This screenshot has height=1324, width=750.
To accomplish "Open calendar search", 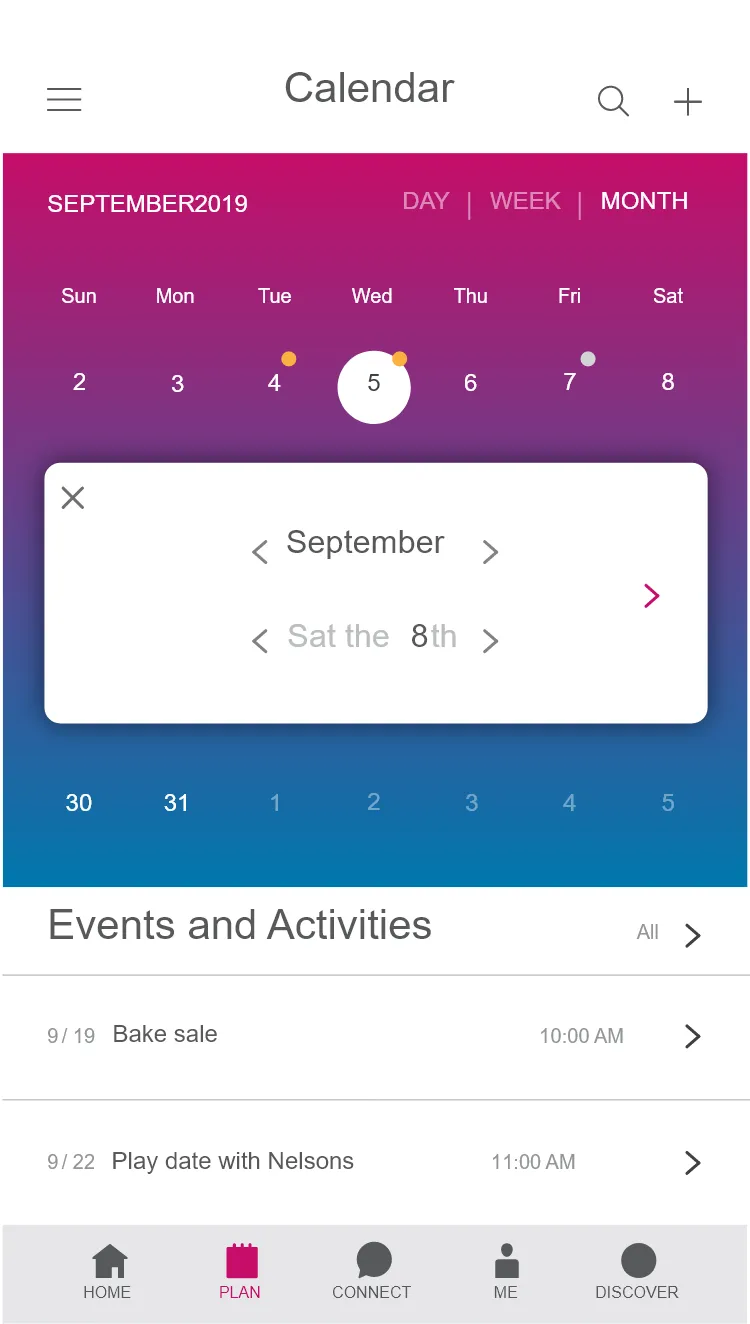I will tap(613, 101).
